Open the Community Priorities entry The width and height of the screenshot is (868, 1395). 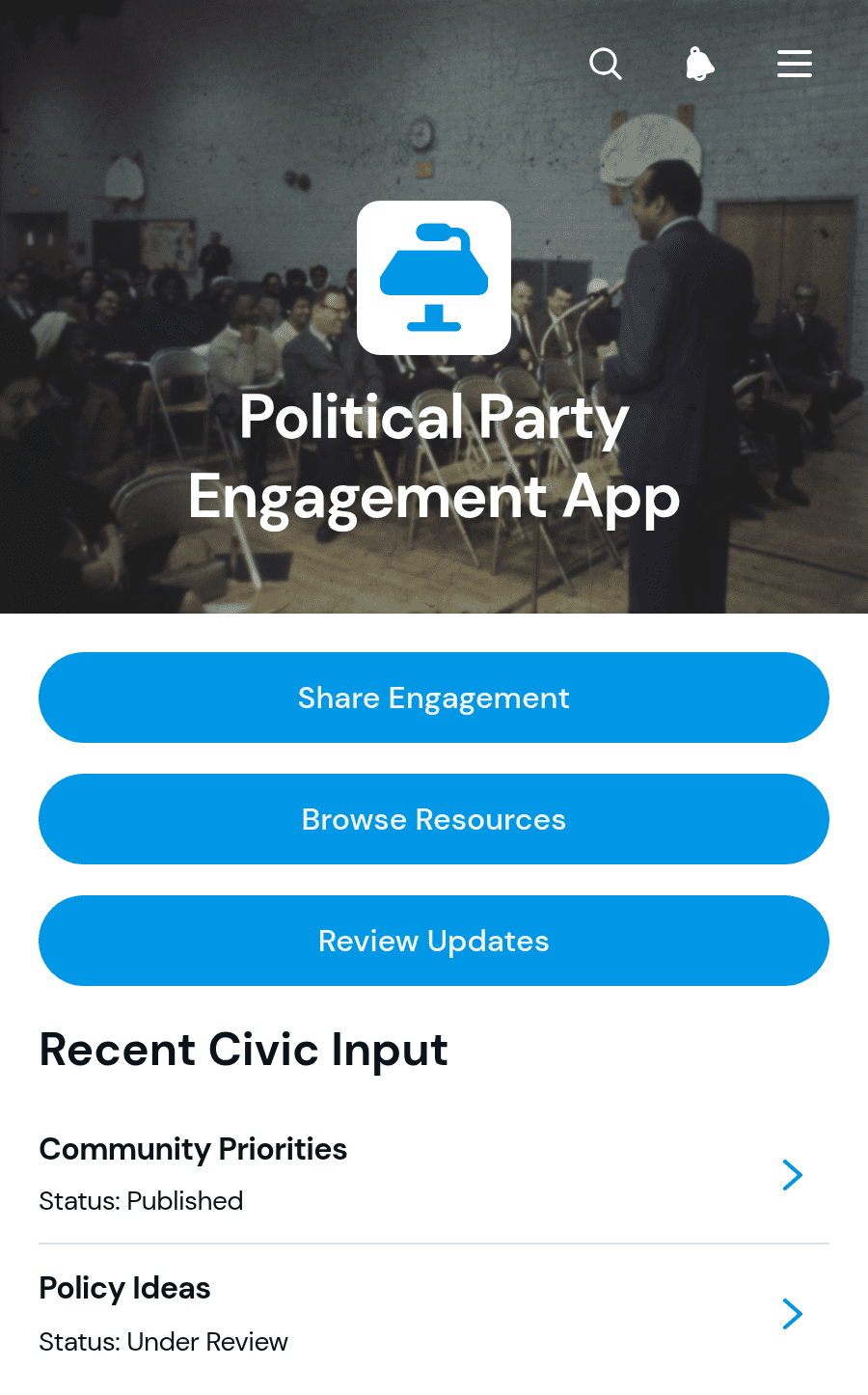click(x=434, y=1174)
